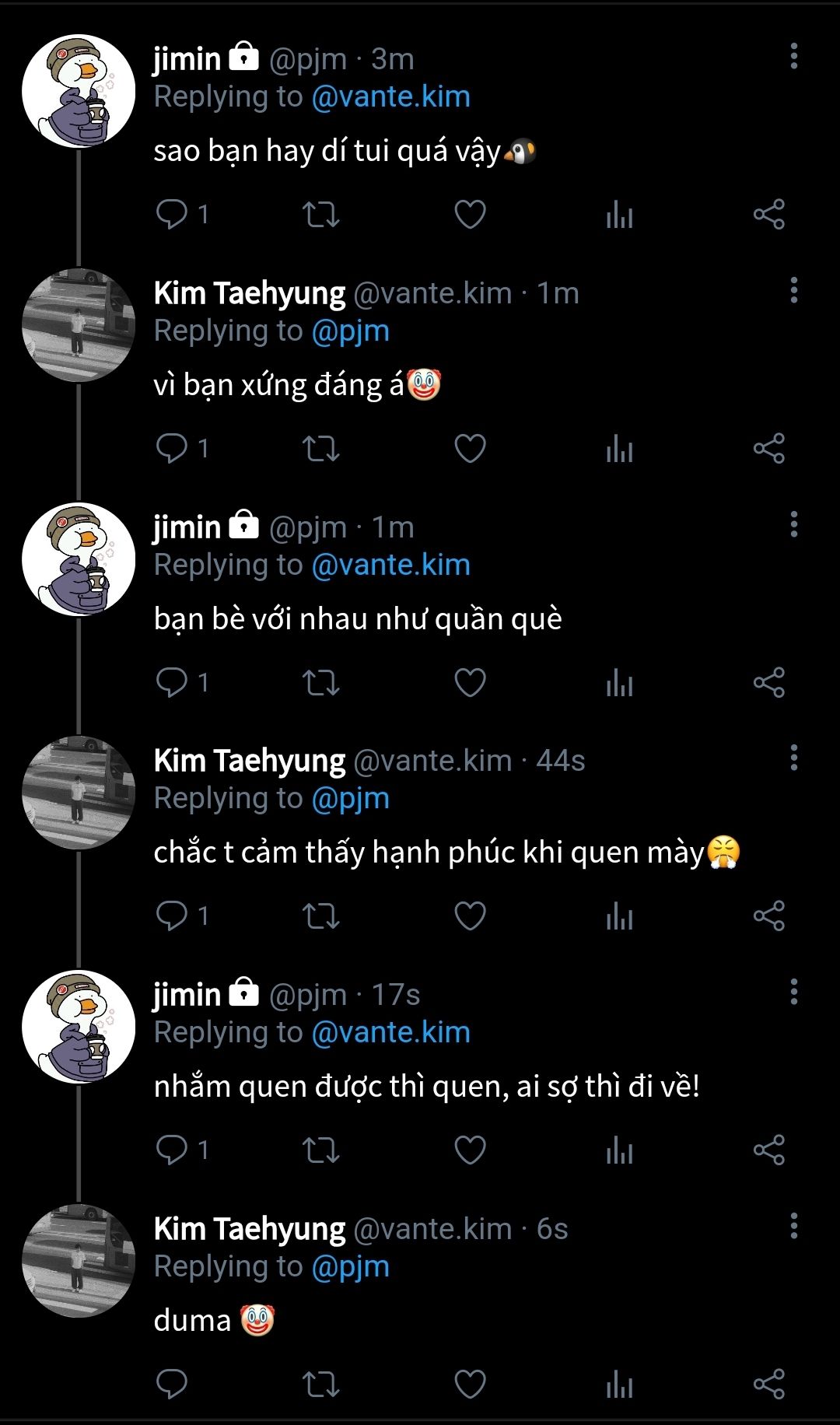Image resolution: width=840 pixels, height=1425 pixels.
Task: View analytics for "bạn bè với nhau" tweet
Action: click(x=619, y=682)
